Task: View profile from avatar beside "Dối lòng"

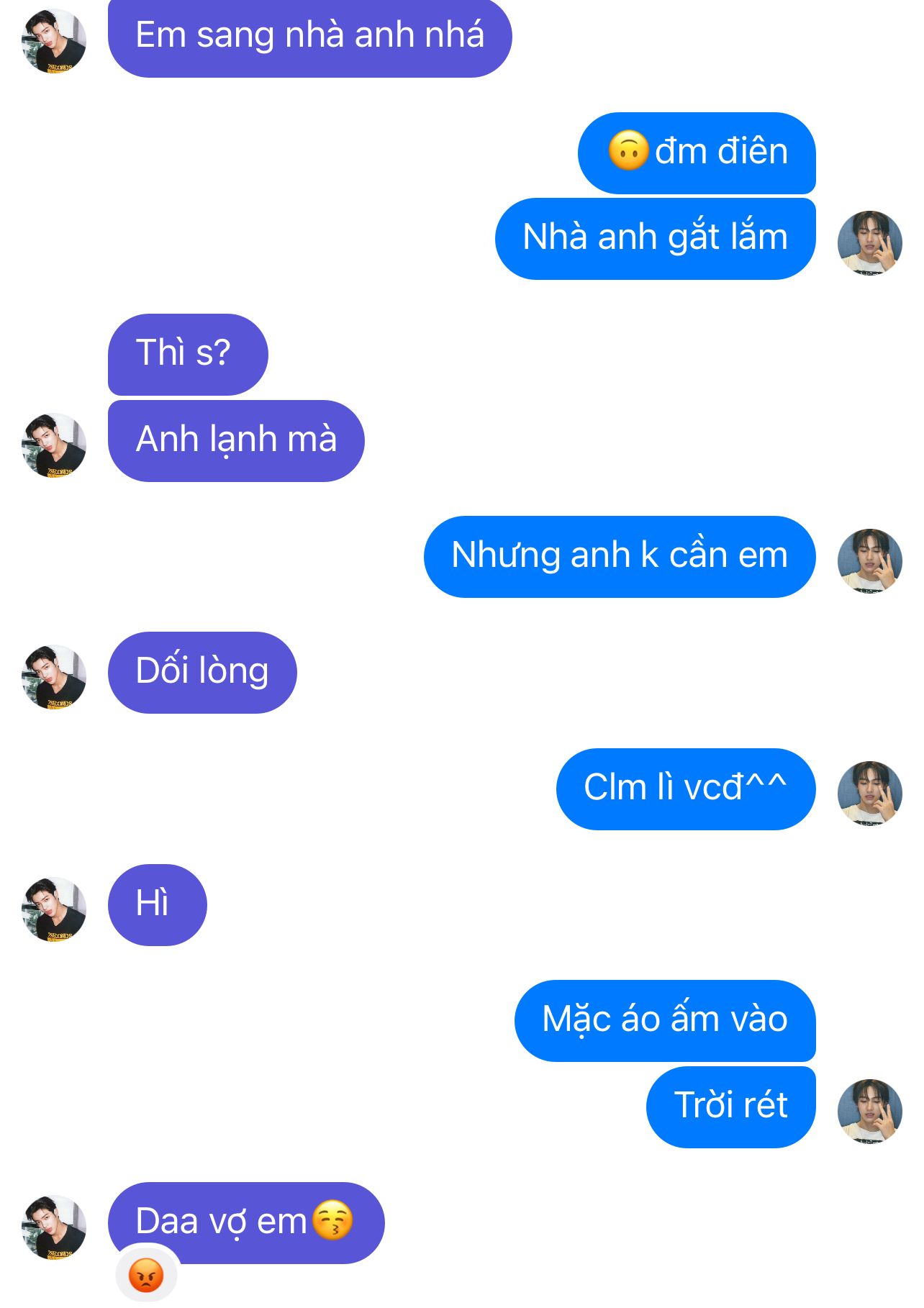Action: point(55,677)
